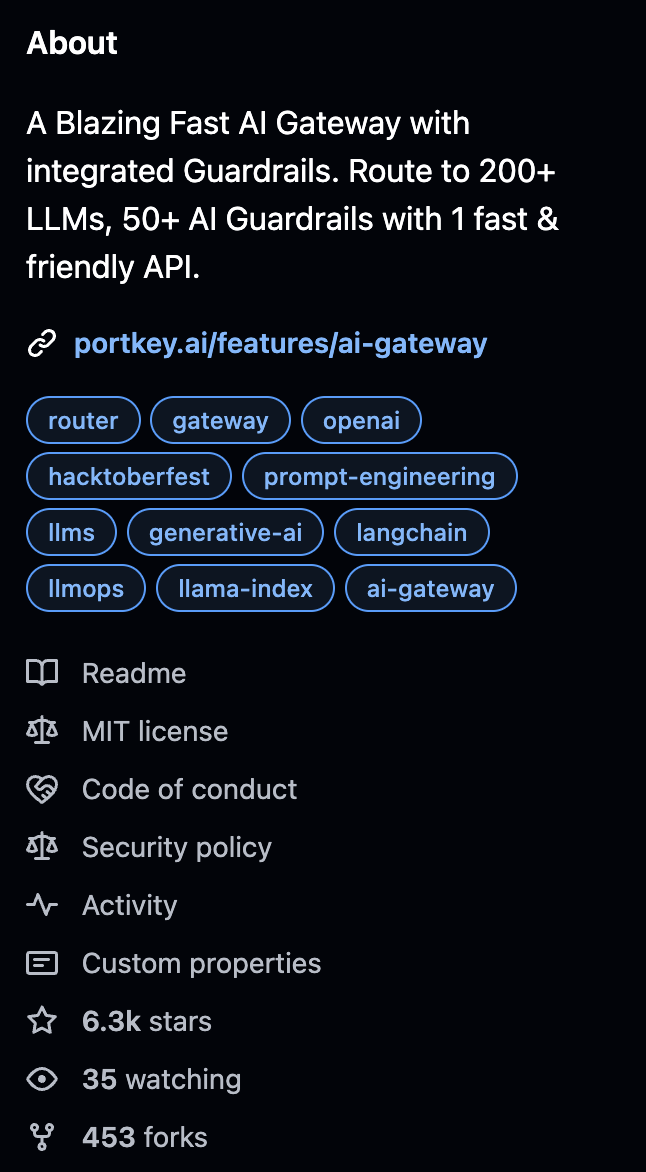Tap the llmops topic chip
The width and height of the screenshot is (646, 1172).
point(86,589)
